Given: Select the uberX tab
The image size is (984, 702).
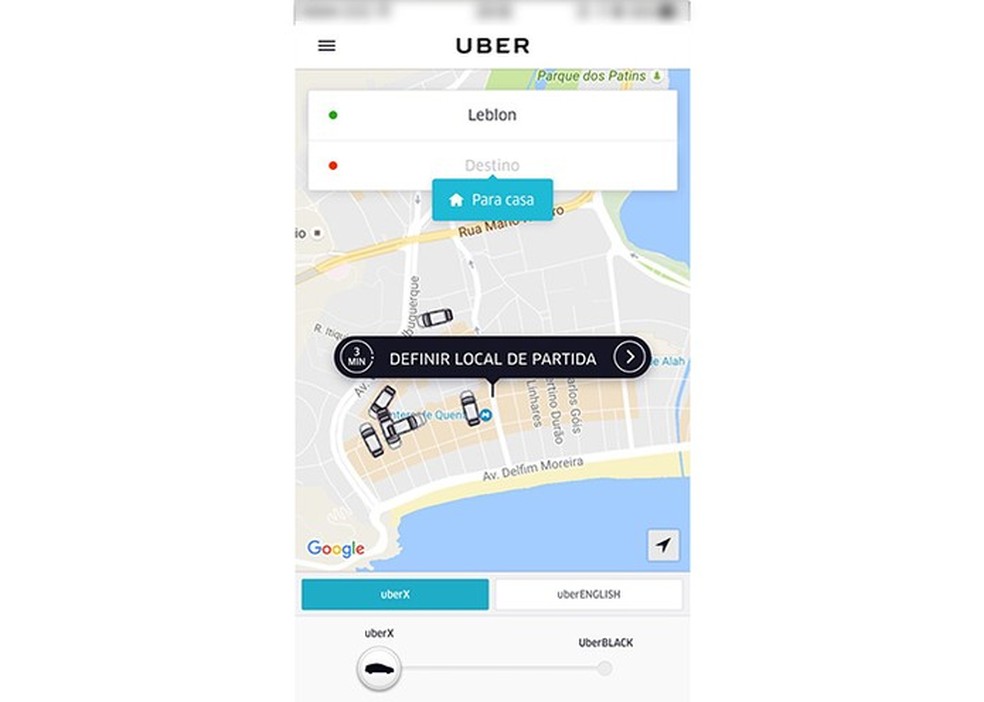Looking at the screenshot, I should [395, 594].
